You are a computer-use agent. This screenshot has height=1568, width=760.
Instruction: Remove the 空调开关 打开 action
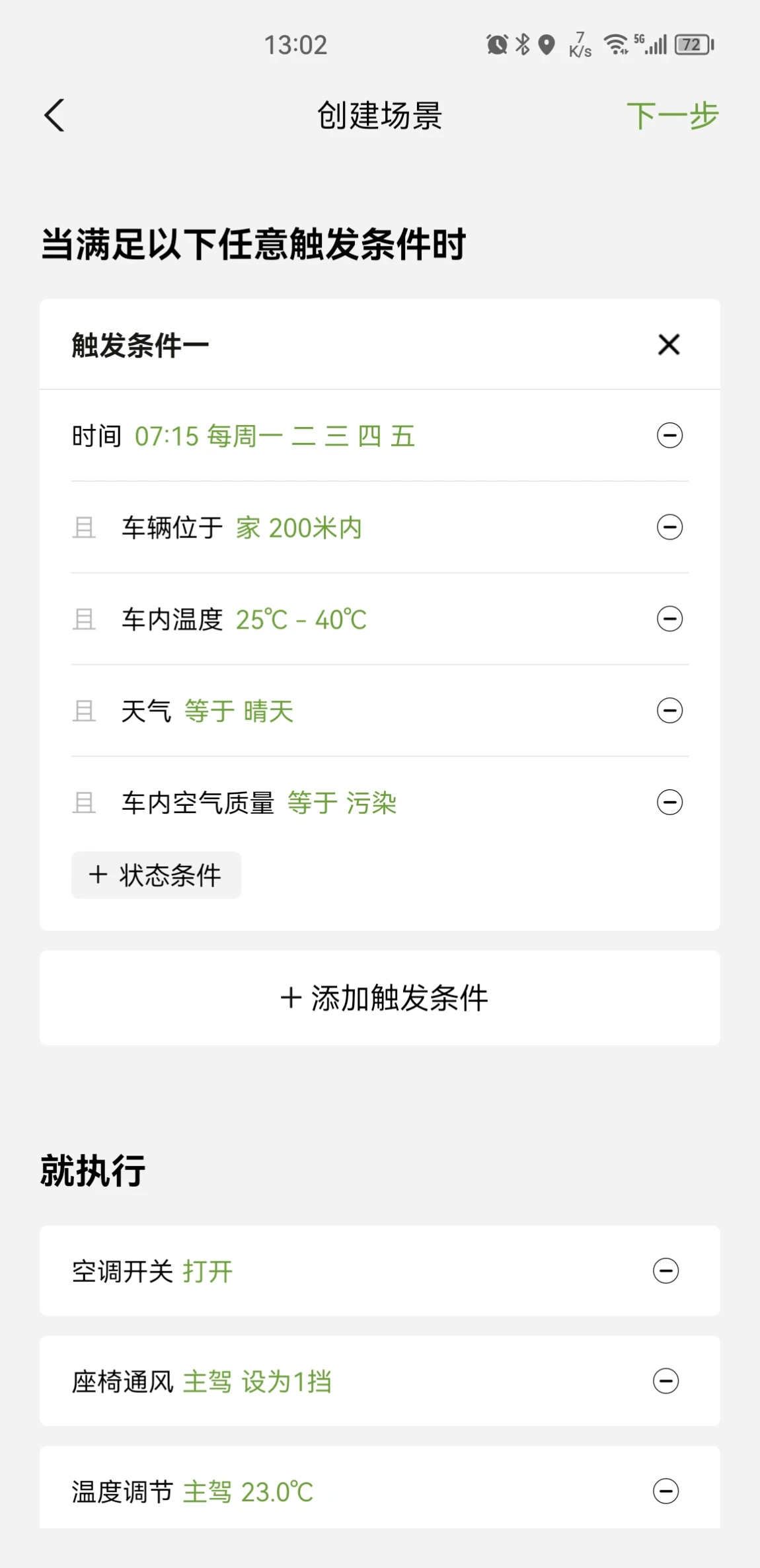click(666, 1271)
